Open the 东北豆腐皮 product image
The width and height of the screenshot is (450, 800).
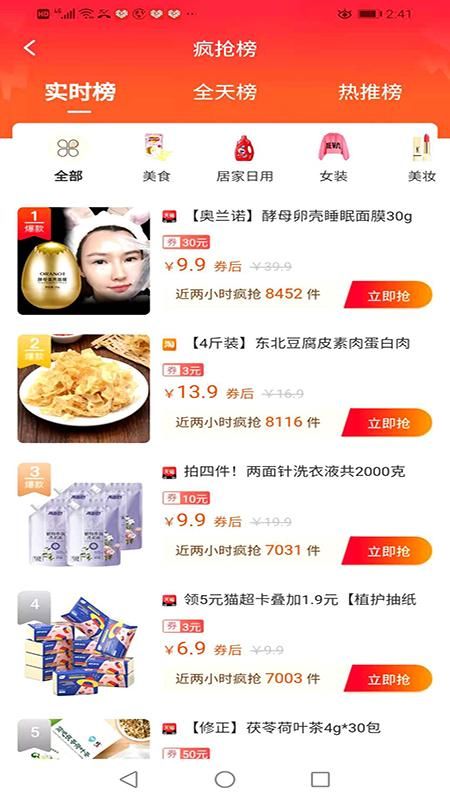(x=84, y=389)
